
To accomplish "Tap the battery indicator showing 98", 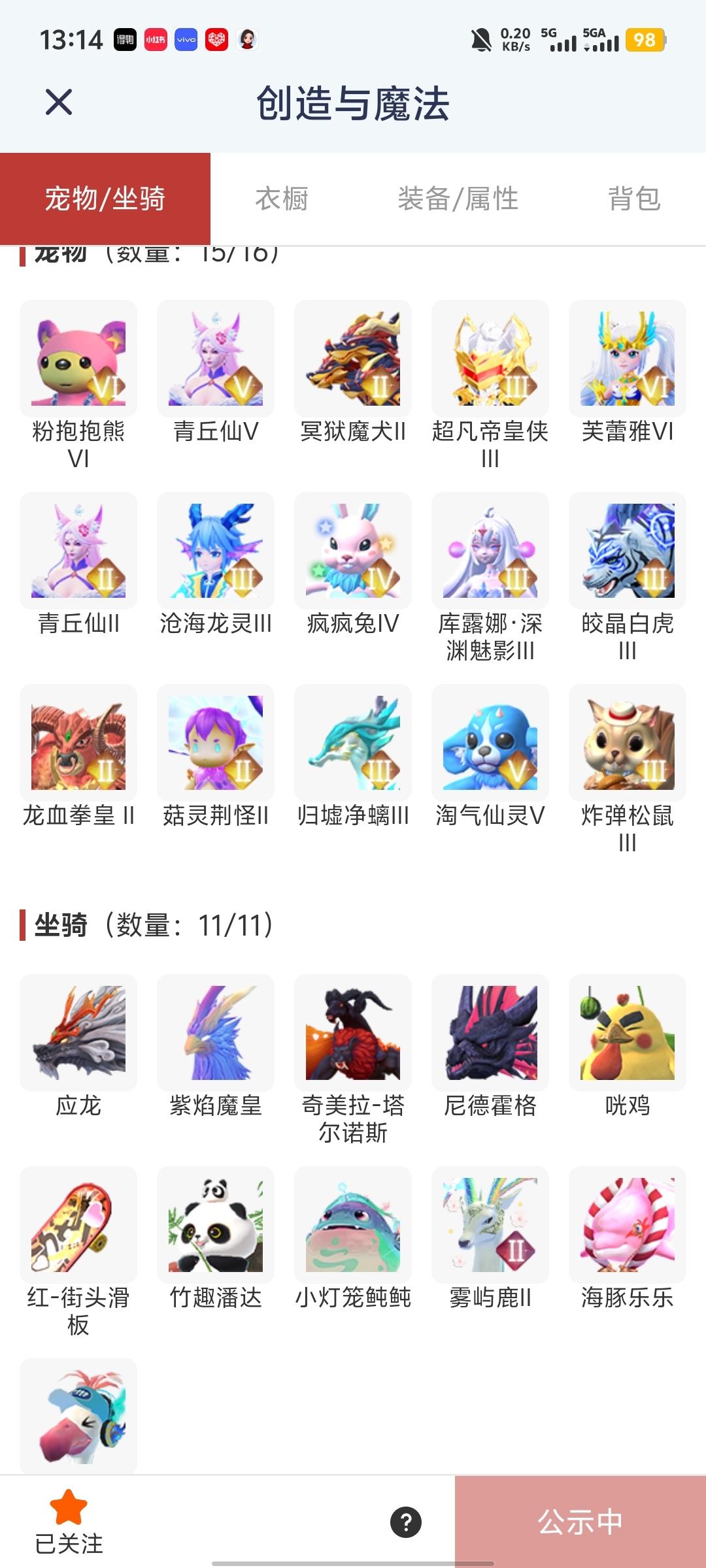I will click(x=644, y=41).
